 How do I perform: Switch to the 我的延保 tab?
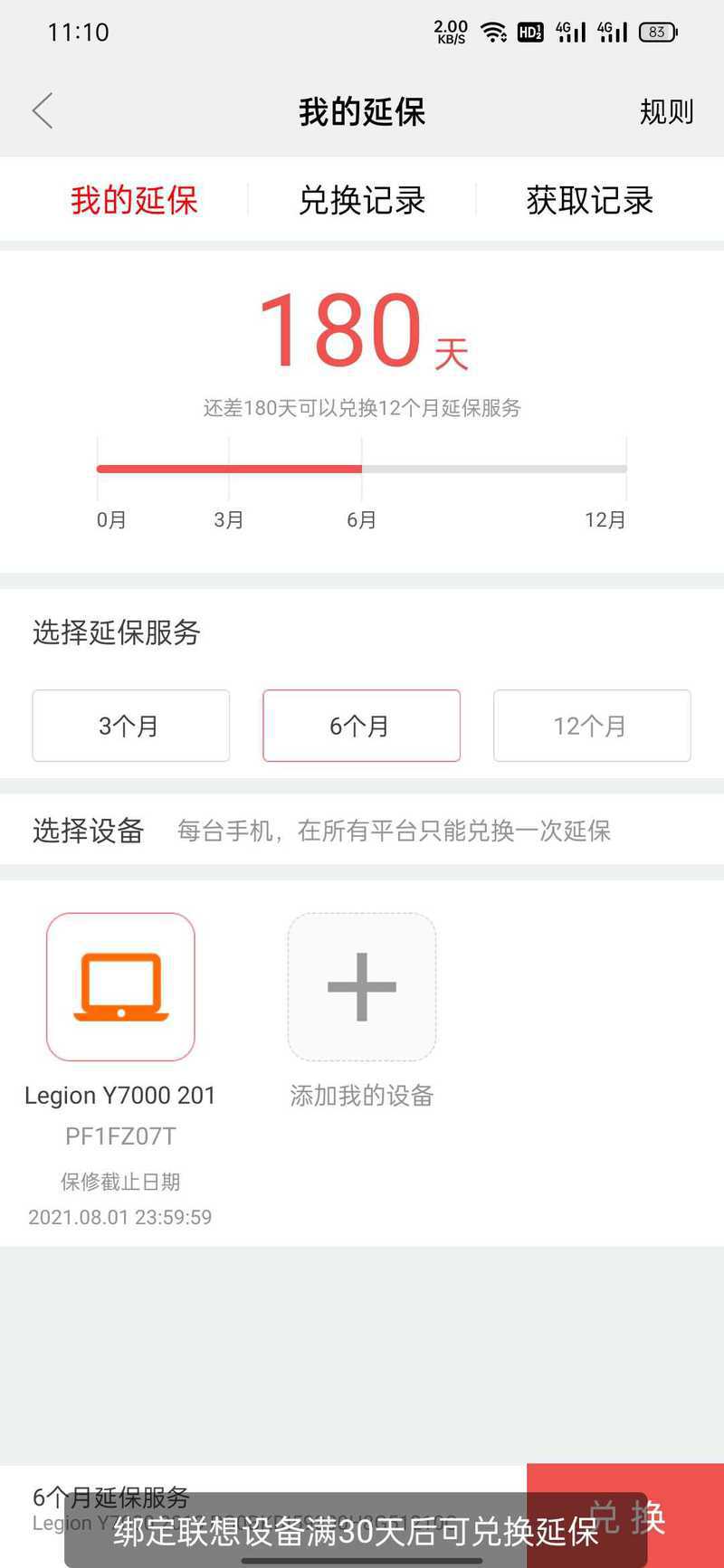(134, 200)
